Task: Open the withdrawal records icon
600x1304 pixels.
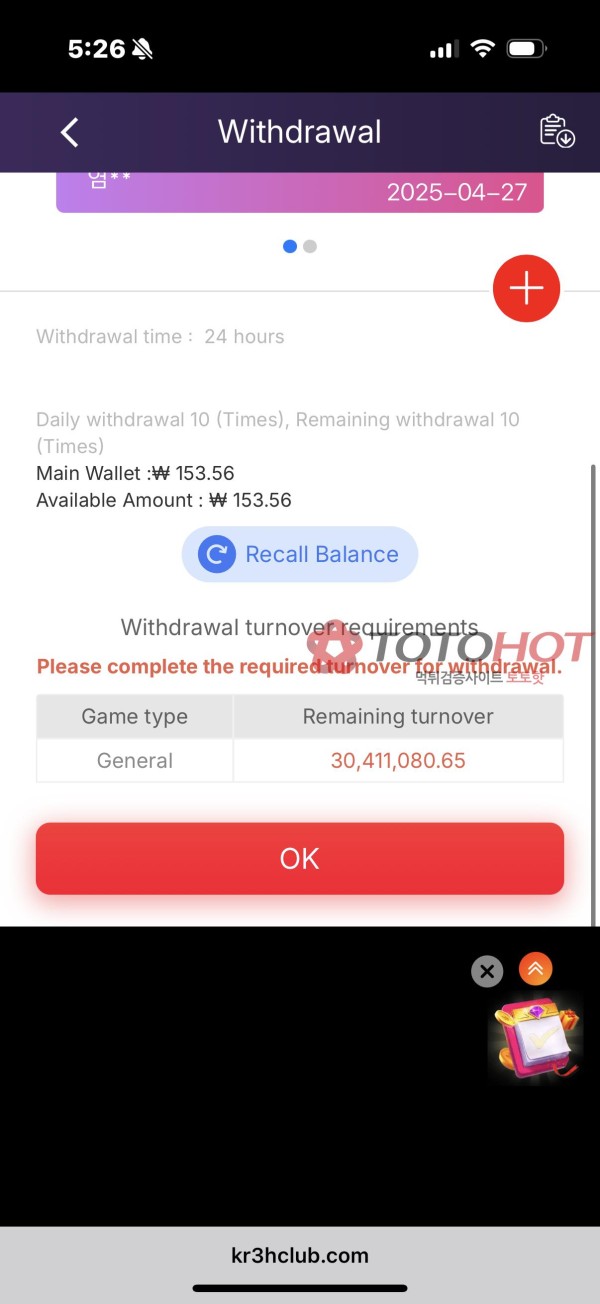Action: tap(557, 132)
